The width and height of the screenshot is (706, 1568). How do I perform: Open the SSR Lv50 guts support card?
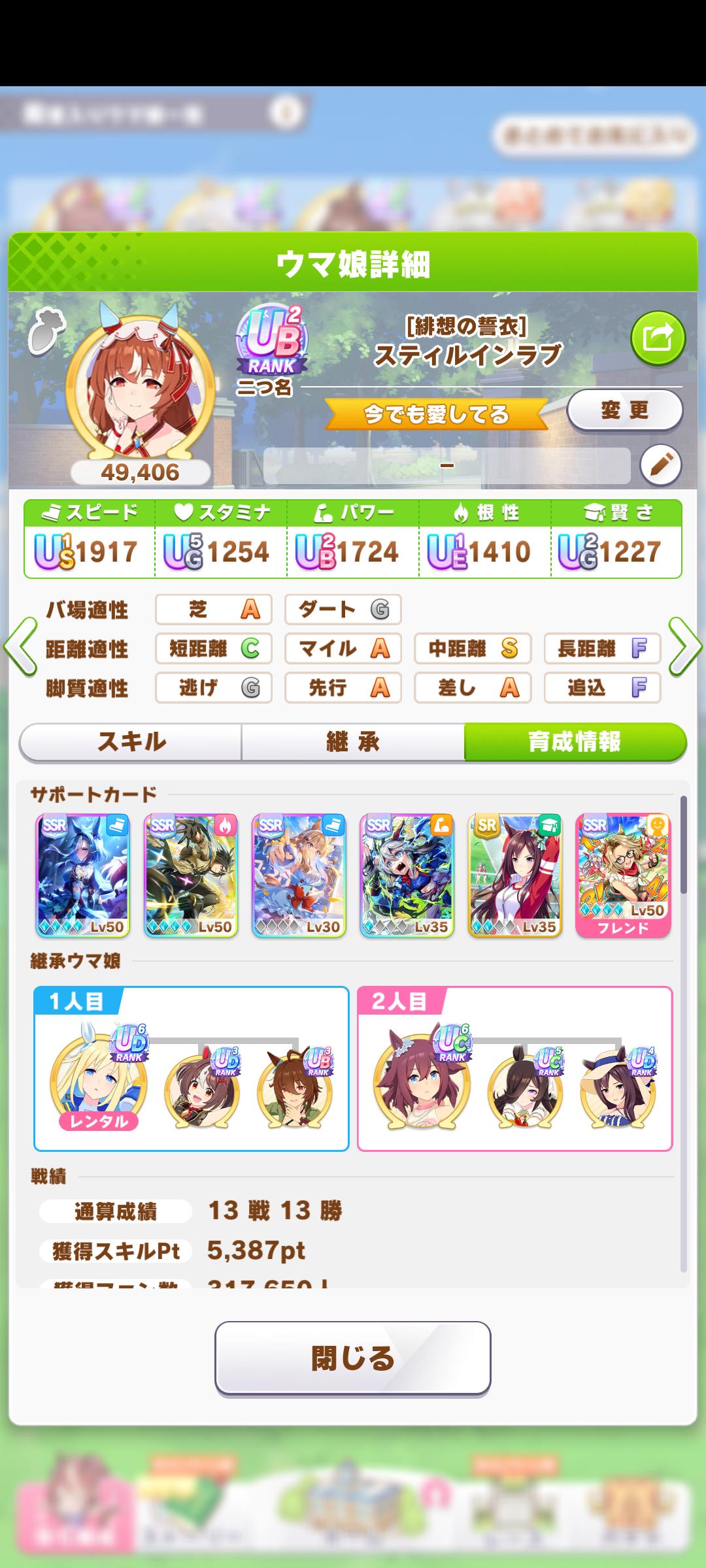coord(190,875)
